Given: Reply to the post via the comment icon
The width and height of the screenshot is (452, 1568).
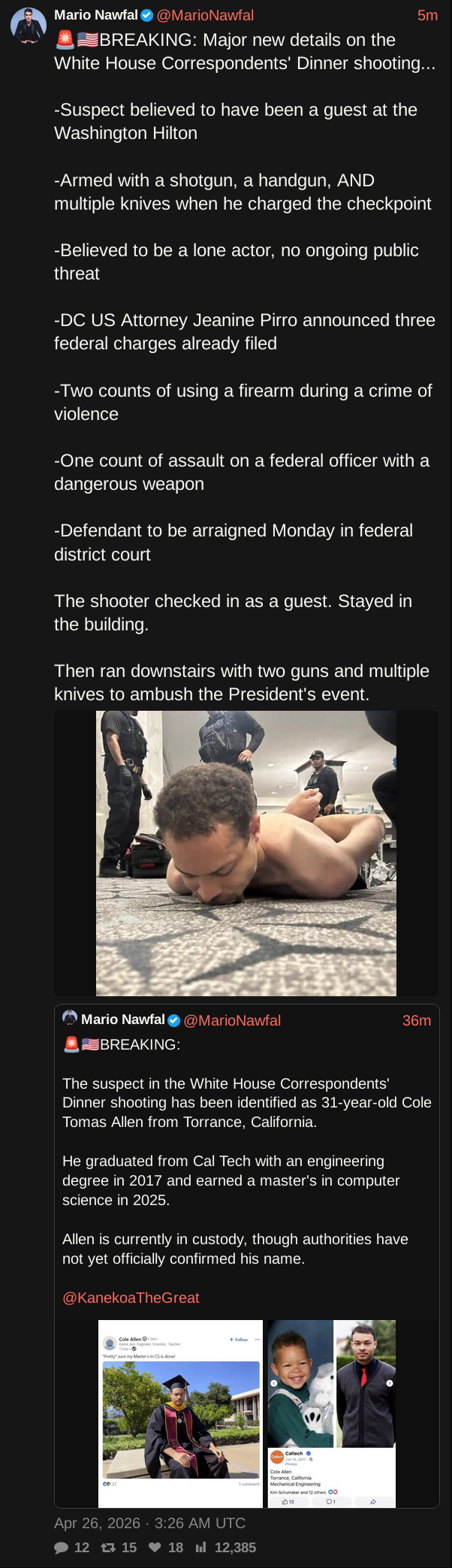Looking at the screenshot, I should [62, 1548].
